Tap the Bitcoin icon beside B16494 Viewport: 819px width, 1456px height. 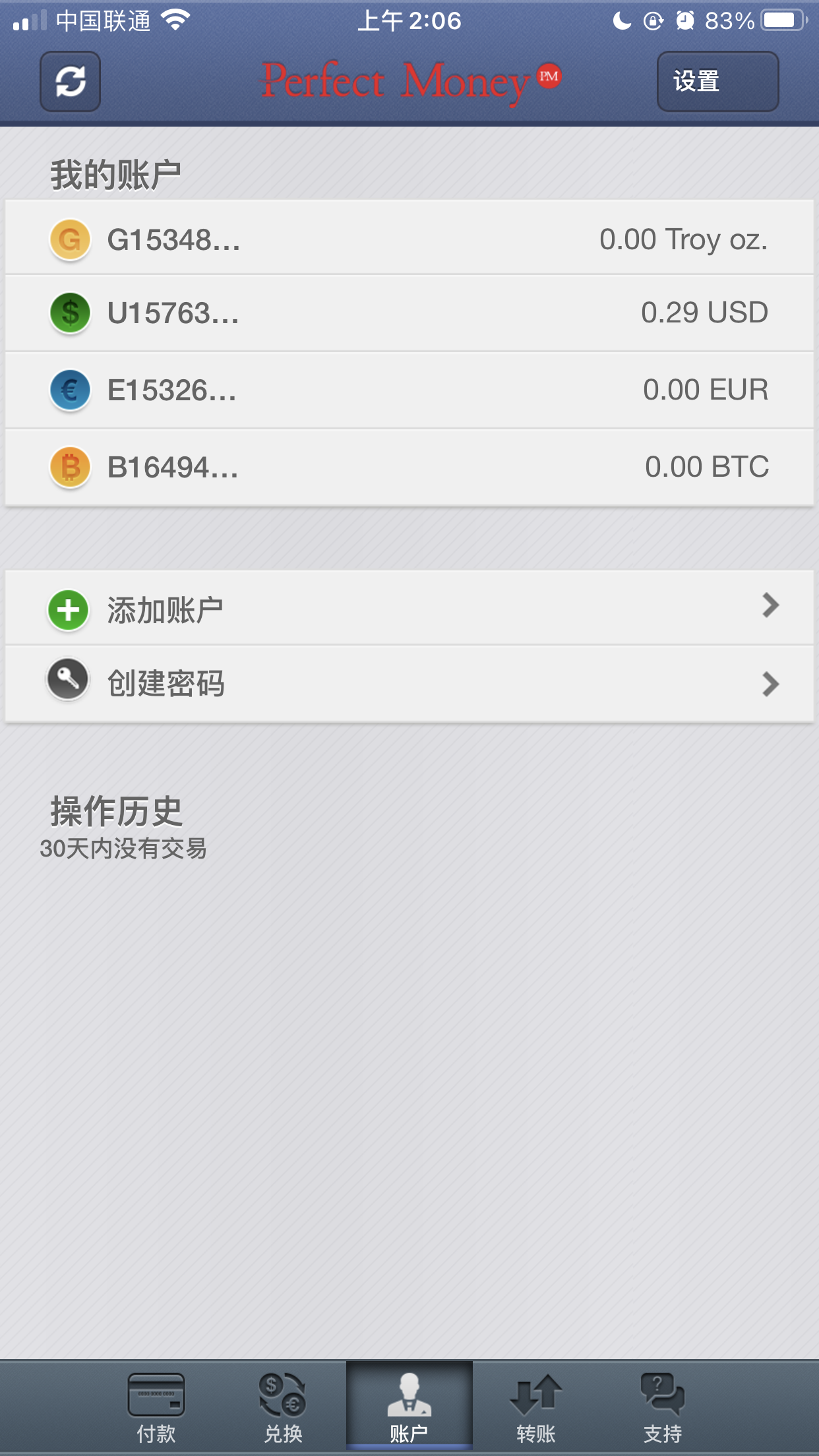coord(69,468)
